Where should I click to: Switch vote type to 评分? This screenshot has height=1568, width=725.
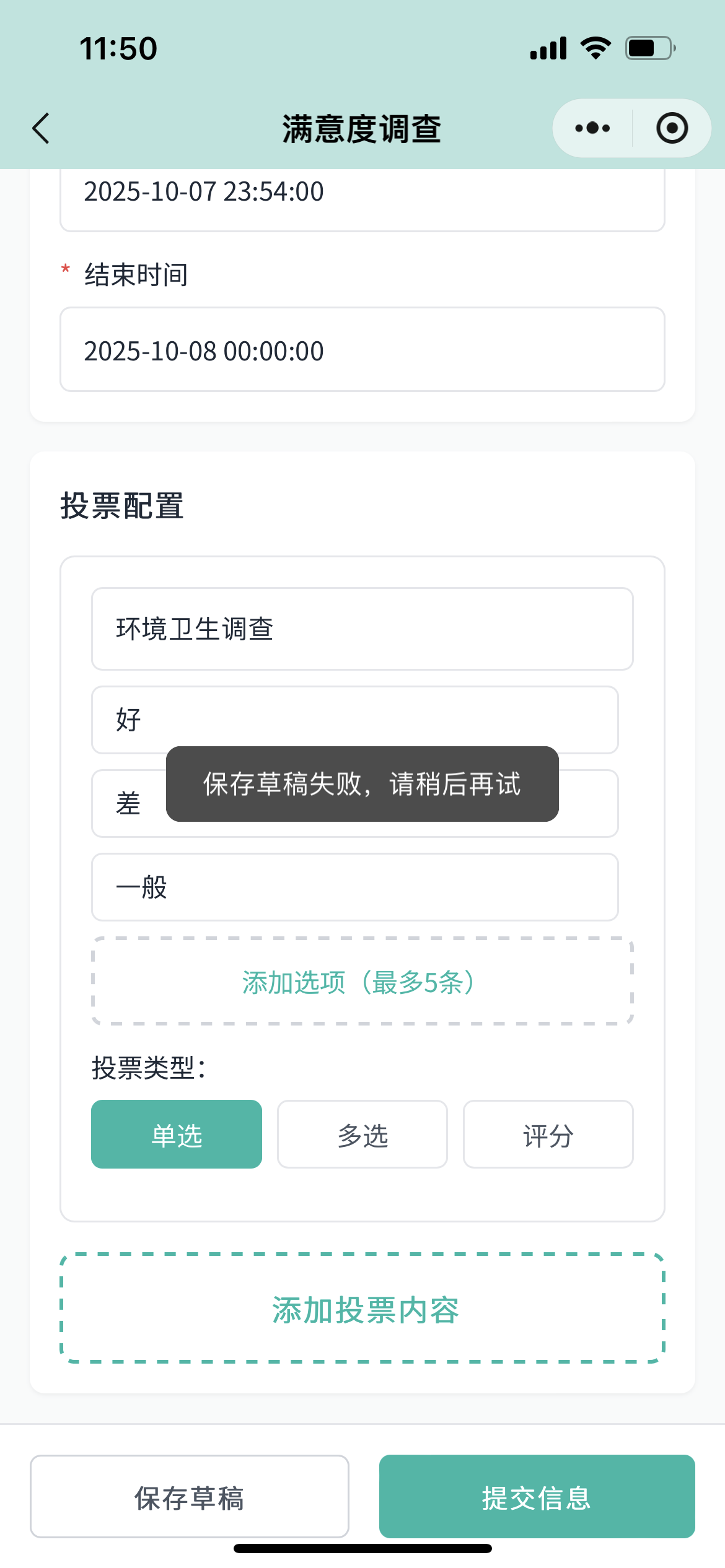pos(548,1135)
